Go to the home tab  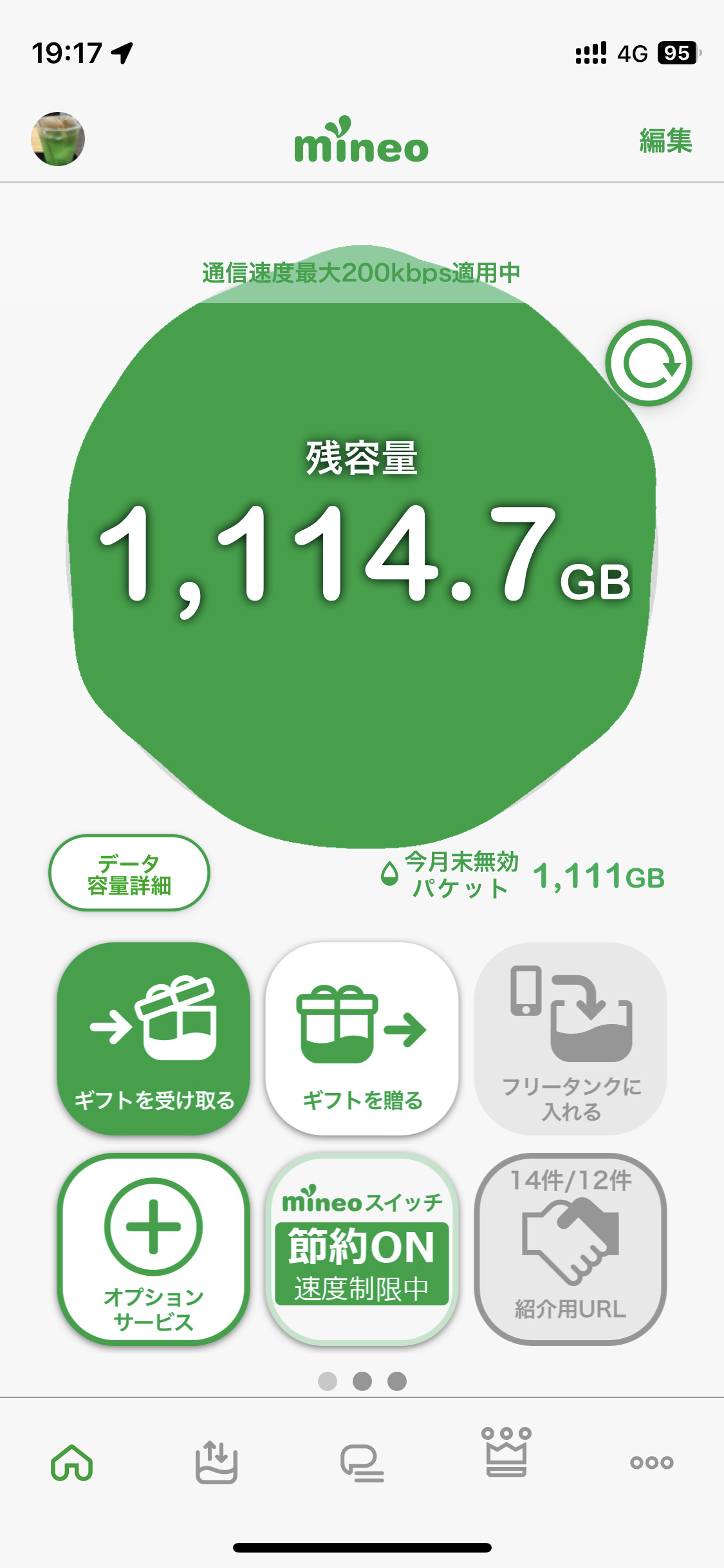[x=72, y=1462]
